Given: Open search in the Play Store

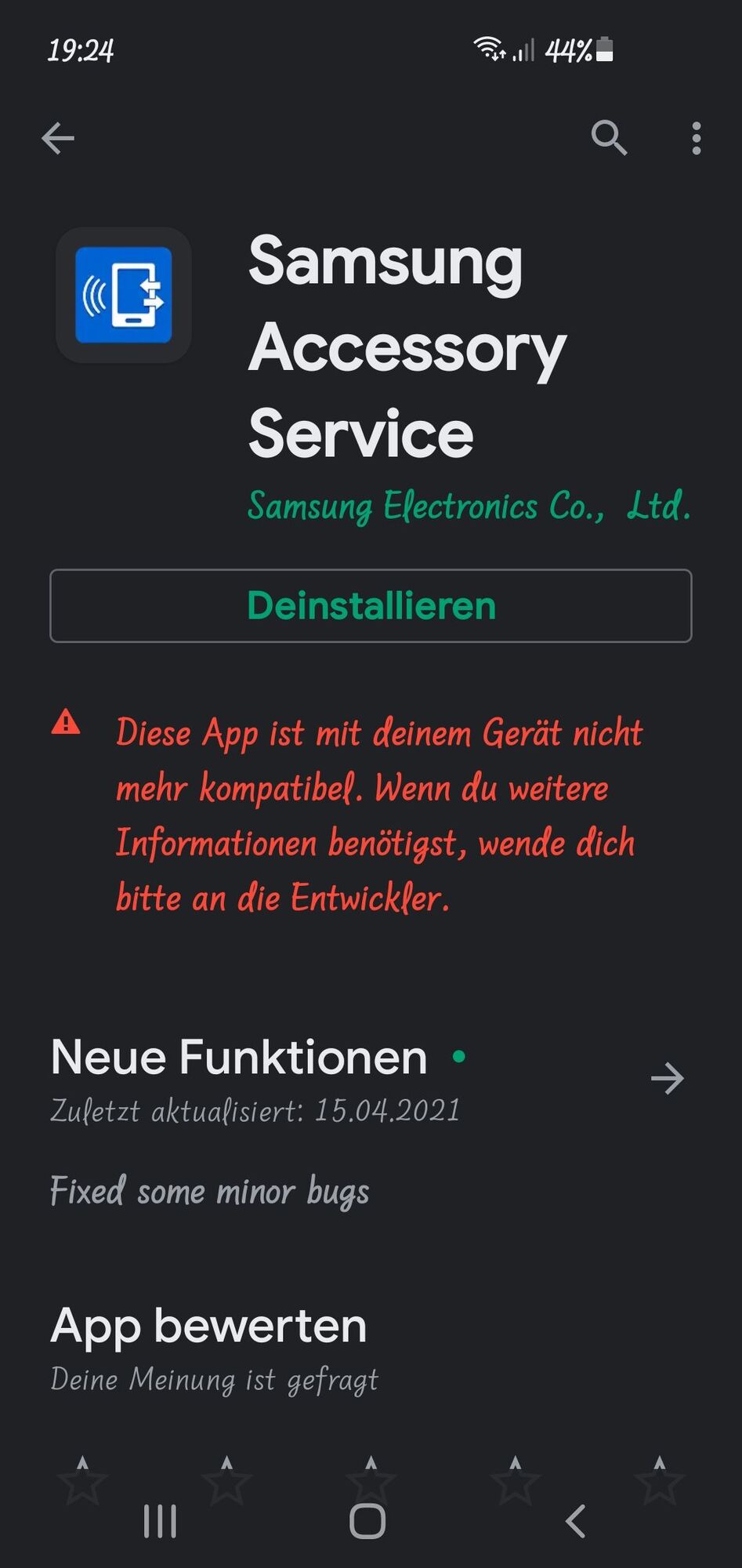Looking at the screenshot, I should 610,139.
